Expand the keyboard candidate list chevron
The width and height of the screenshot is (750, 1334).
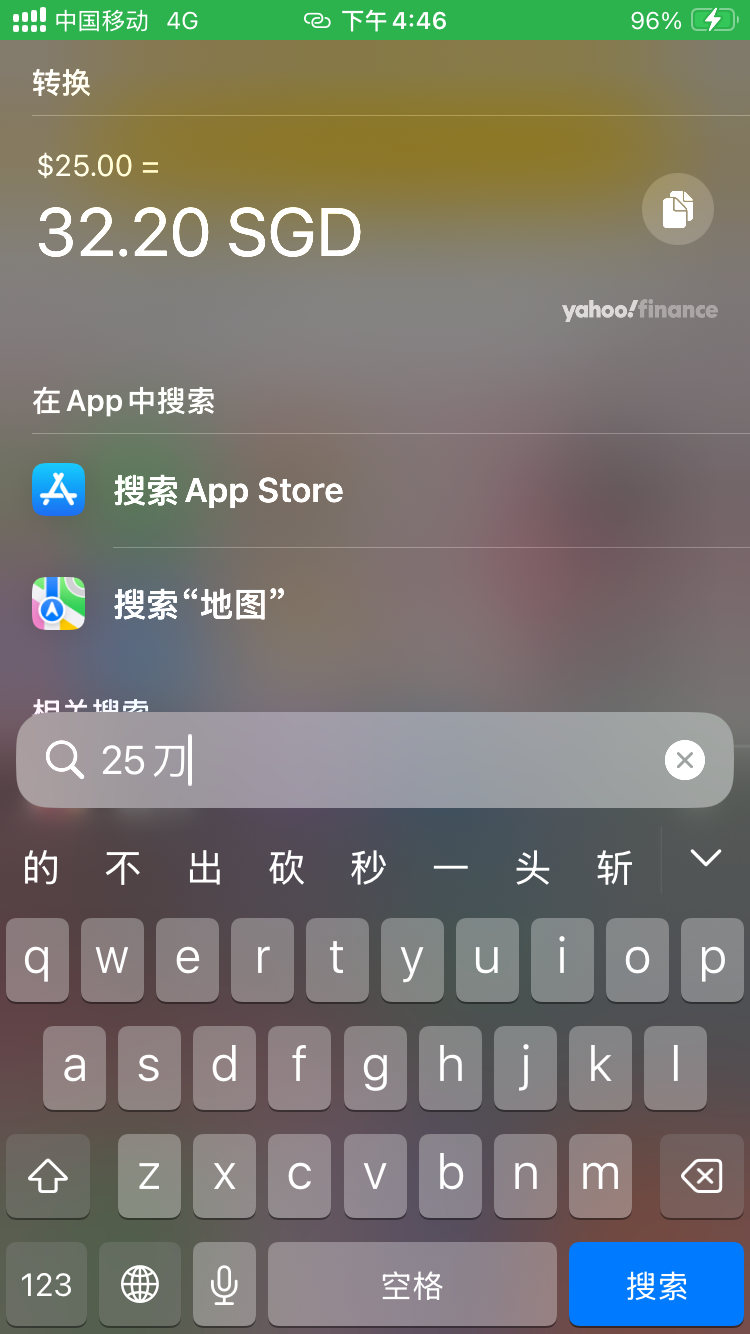[x=706, y=859]
